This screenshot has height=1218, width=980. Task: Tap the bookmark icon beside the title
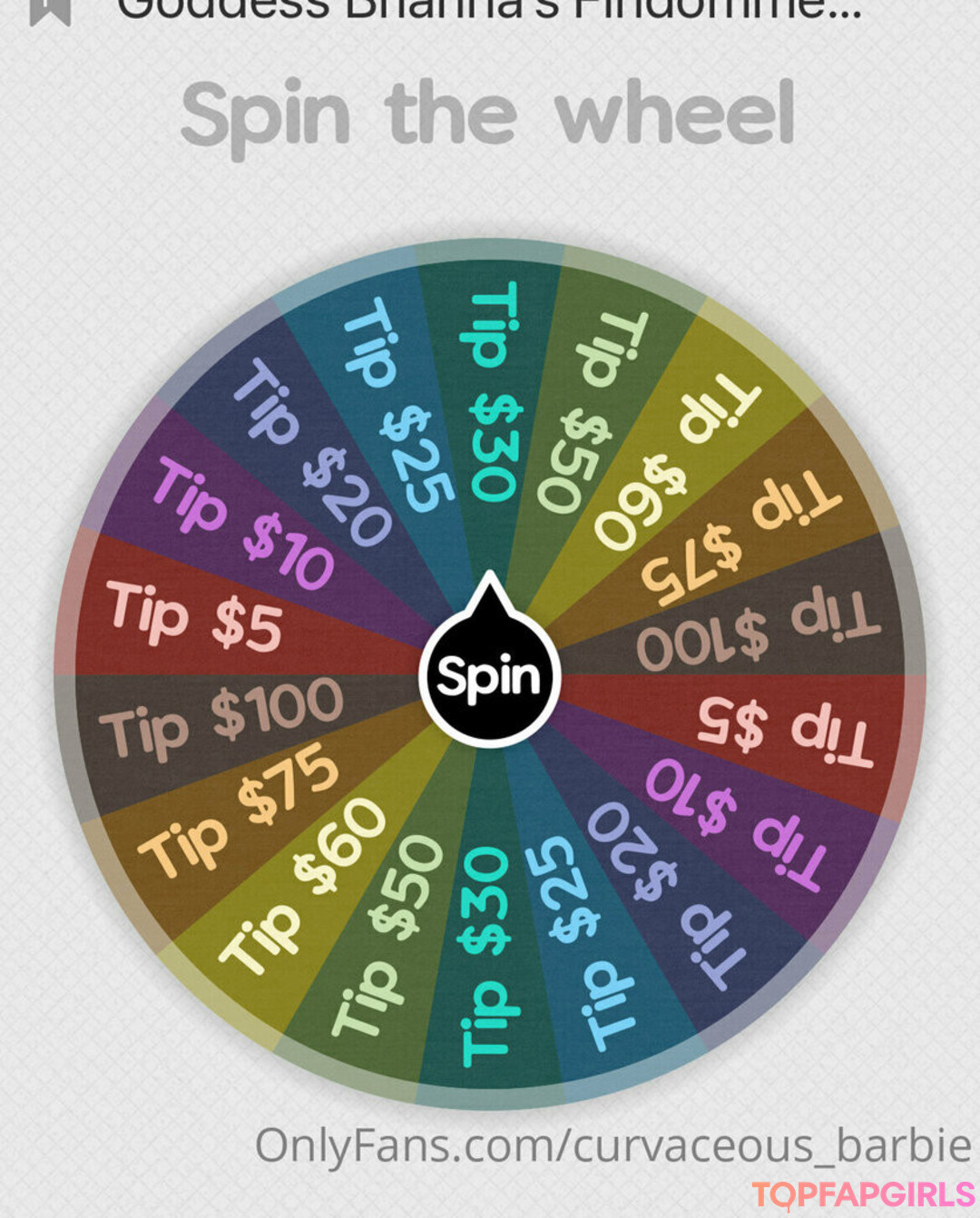(51, 9)
